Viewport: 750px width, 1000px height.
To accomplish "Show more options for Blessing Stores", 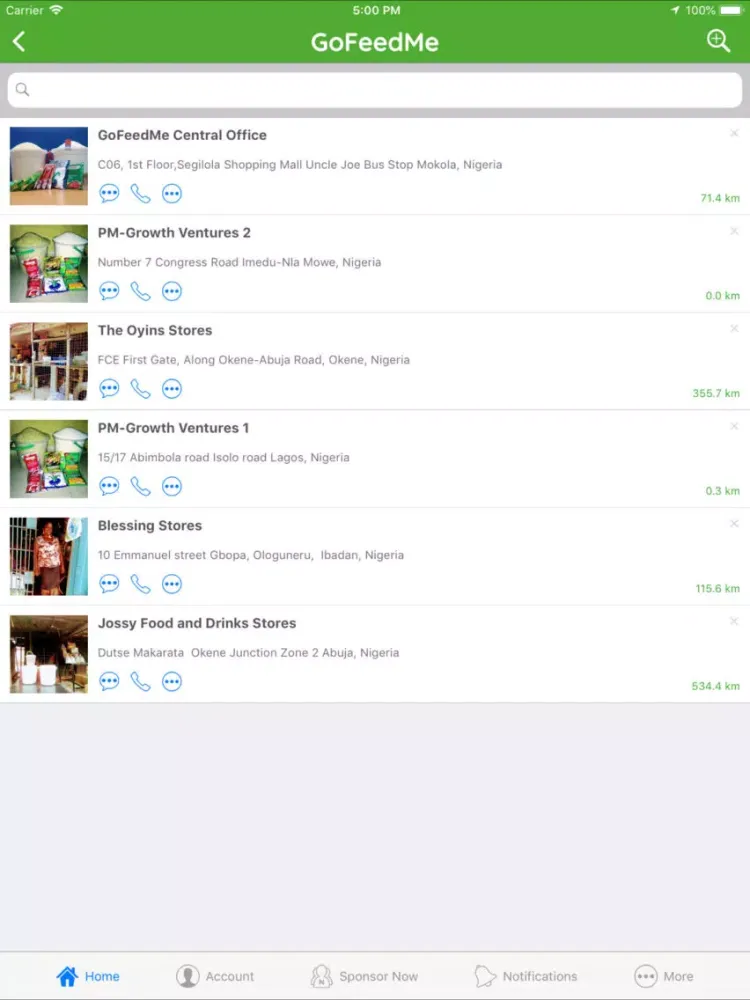I will click(x=172, y=584).
